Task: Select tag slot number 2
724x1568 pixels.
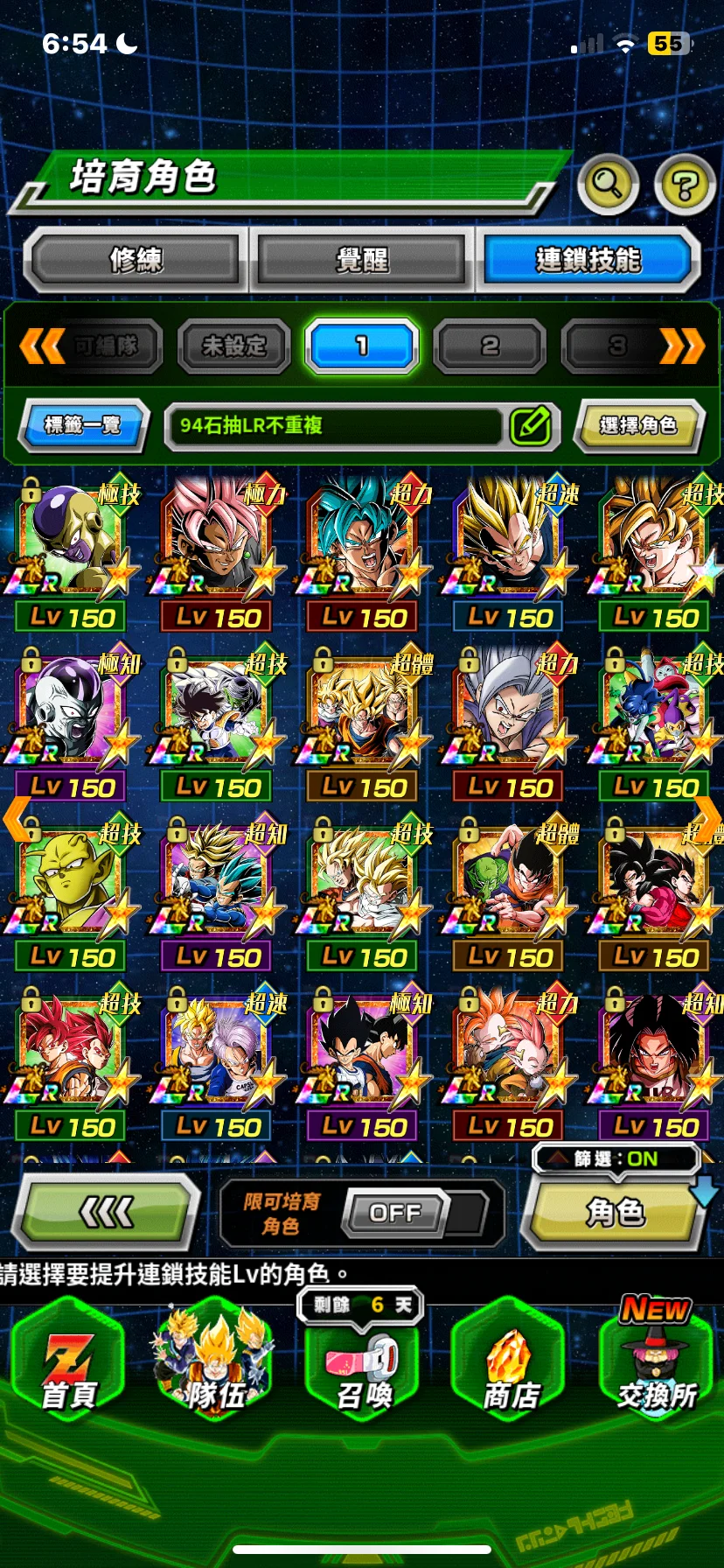Action: tap(490, 346)
